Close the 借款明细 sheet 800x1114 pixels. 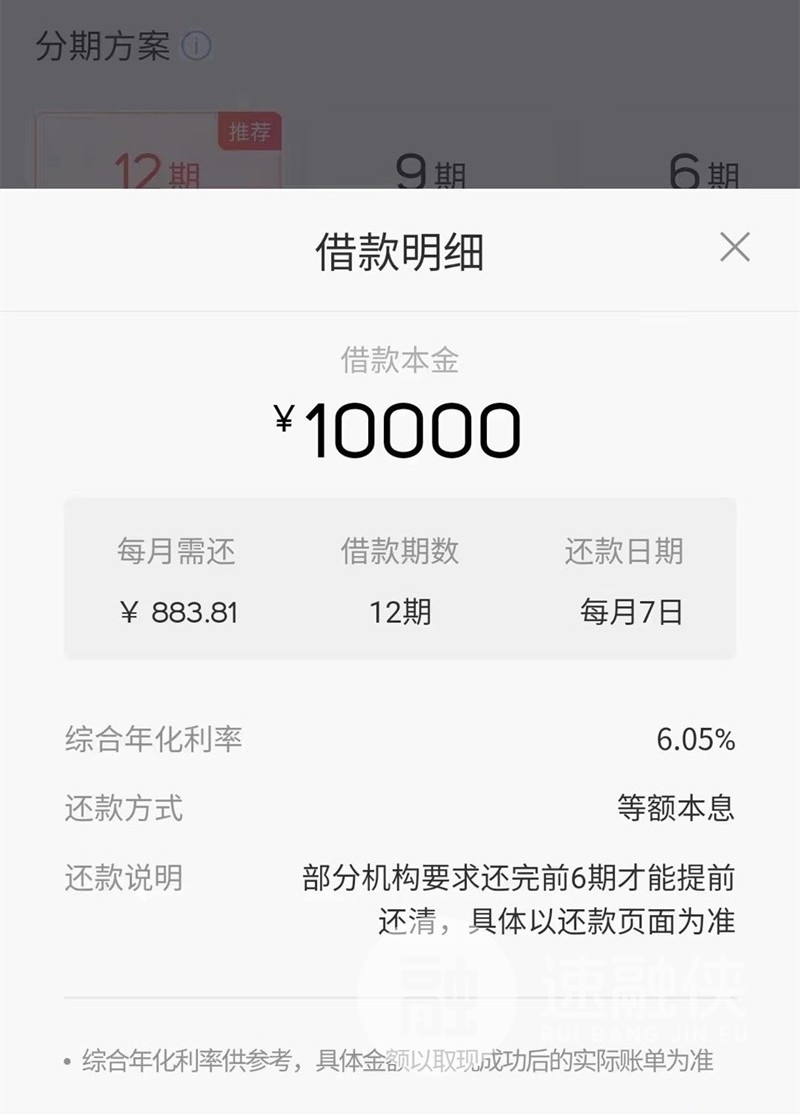pos(734,247)
